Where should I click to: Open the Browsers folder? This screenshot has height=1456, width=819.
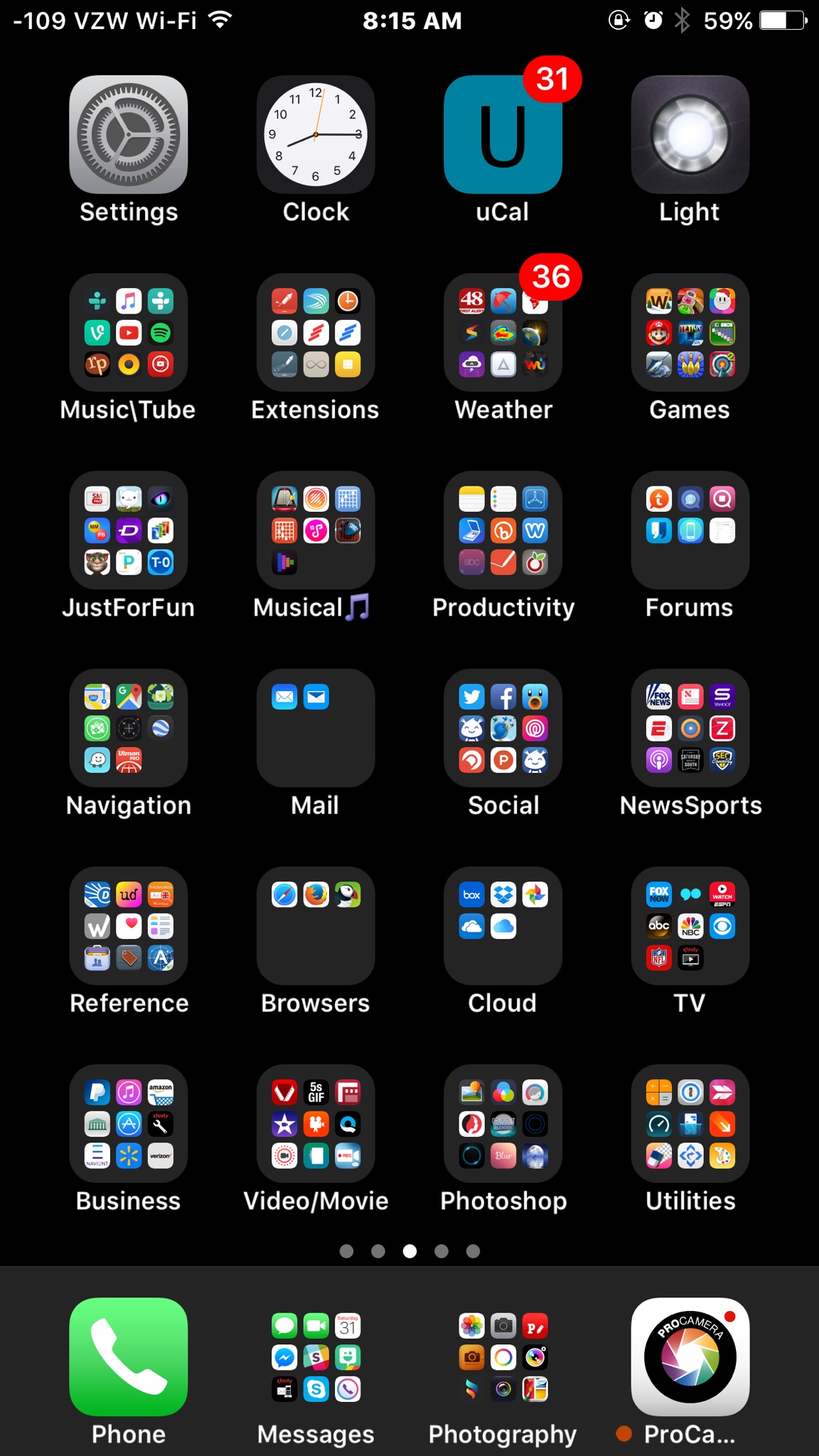point(316,925)
